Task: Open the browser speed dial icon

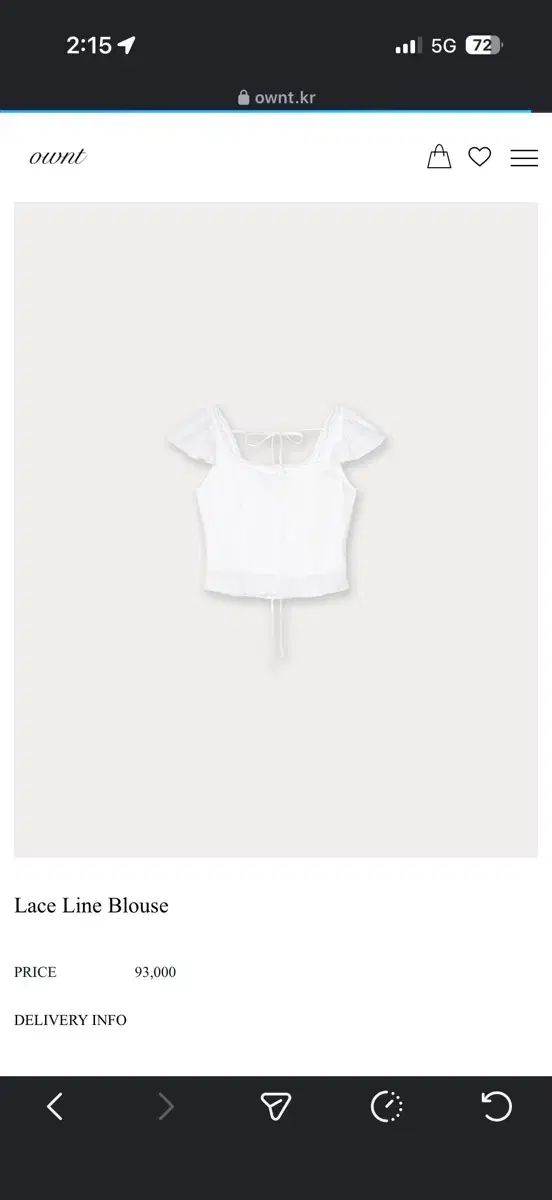Action: [386, 1106]
